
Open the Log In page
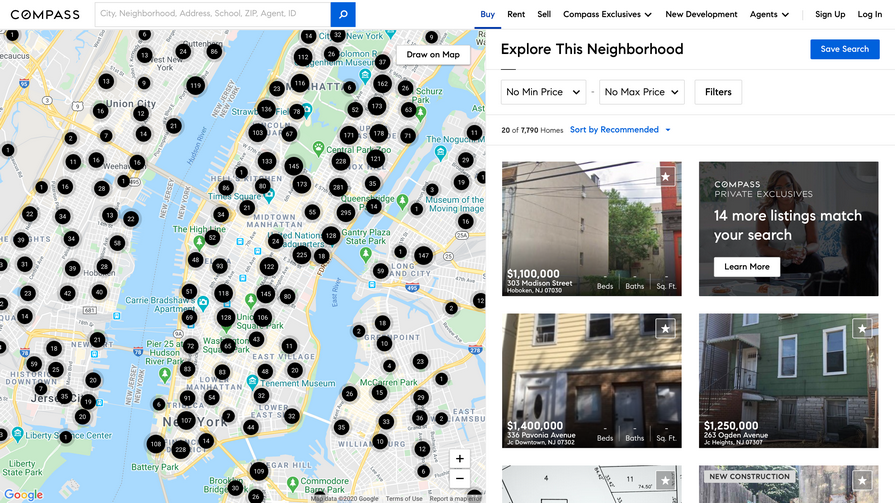click(870, 15)
